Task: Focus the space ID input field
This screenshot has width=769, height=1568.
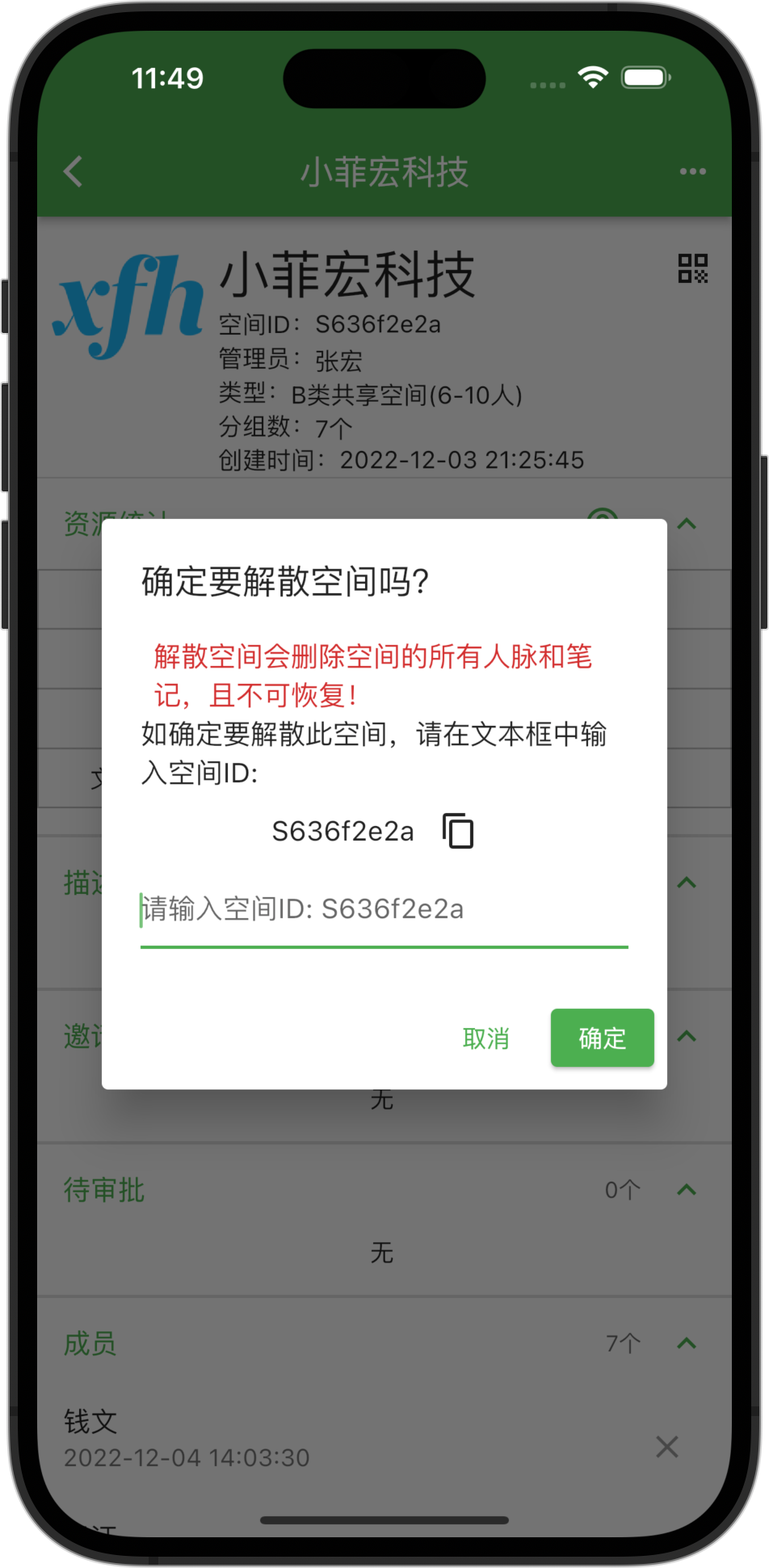Action: click(x=384, y=910)
